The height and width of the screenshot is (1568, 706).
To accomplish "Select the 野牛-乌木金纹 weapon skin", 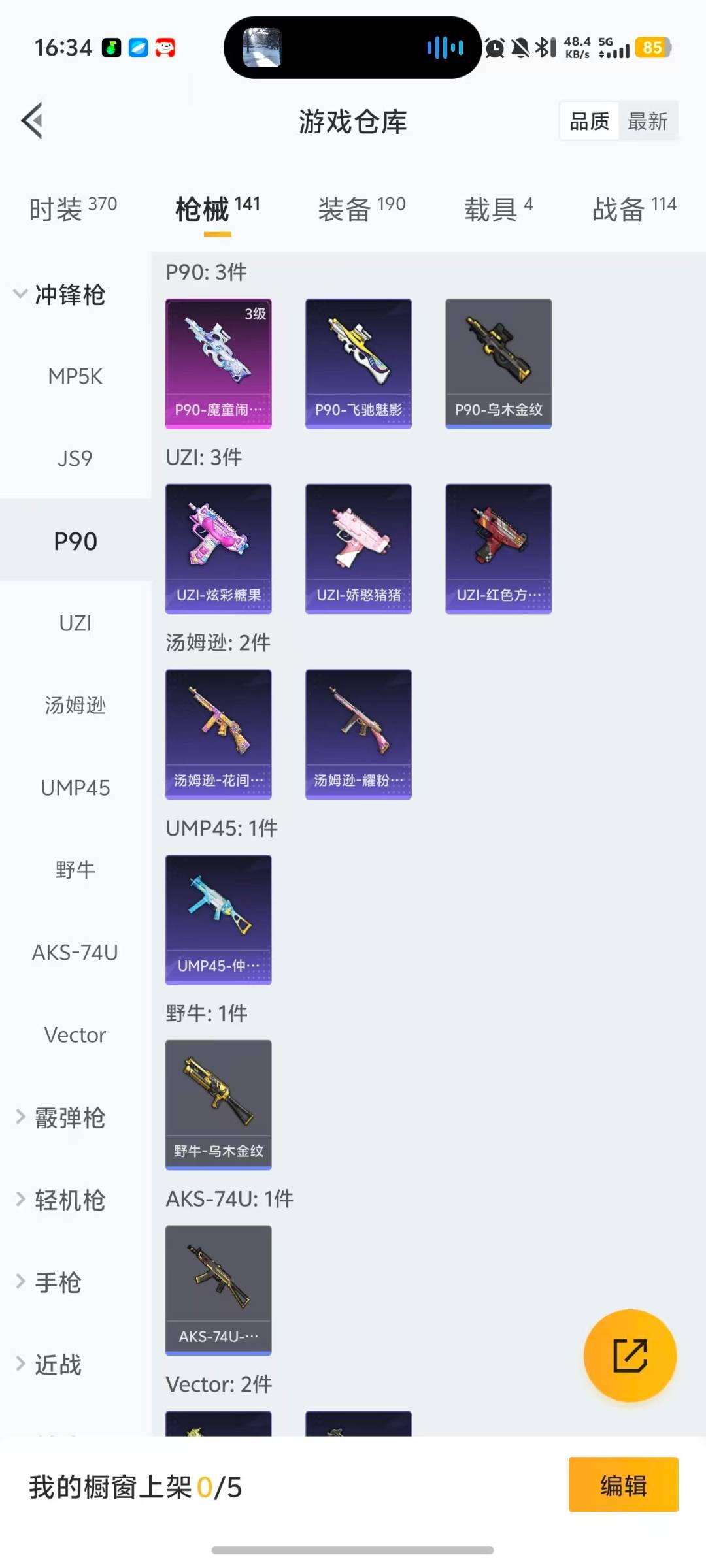I will [x=218, y=1103].
